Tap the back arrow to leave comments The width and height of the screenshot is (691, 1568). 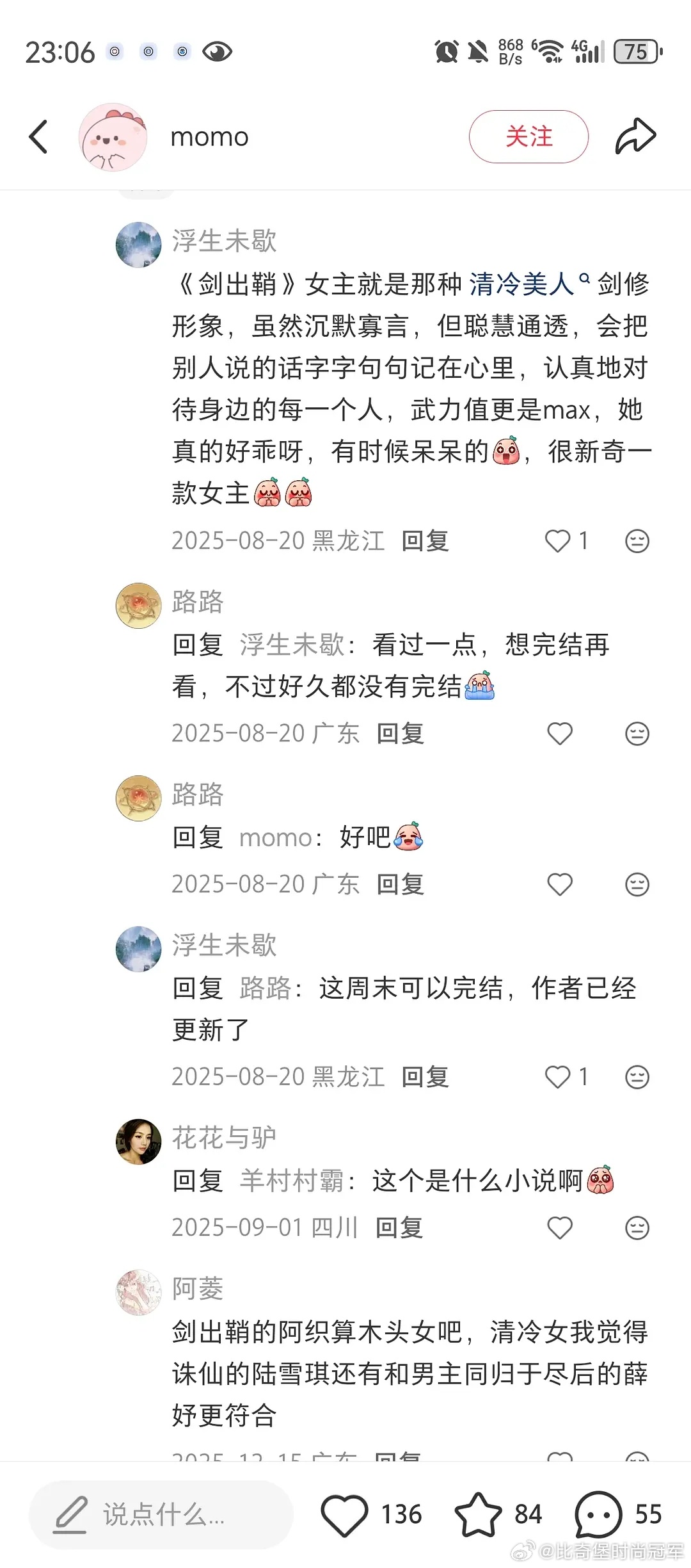(38, 136)
